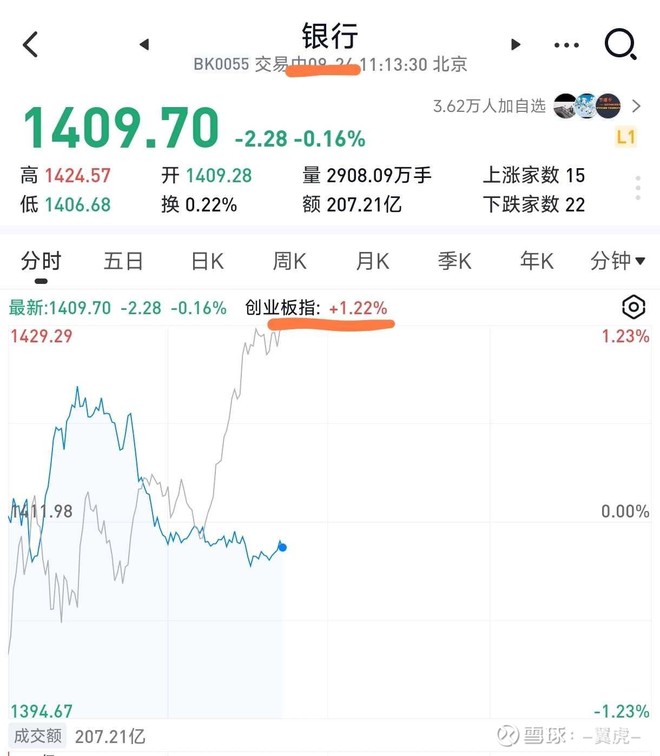Switch to the next sector with the right triangle
660x756 pixels.
pyautogui.click(x=515, y=44)
